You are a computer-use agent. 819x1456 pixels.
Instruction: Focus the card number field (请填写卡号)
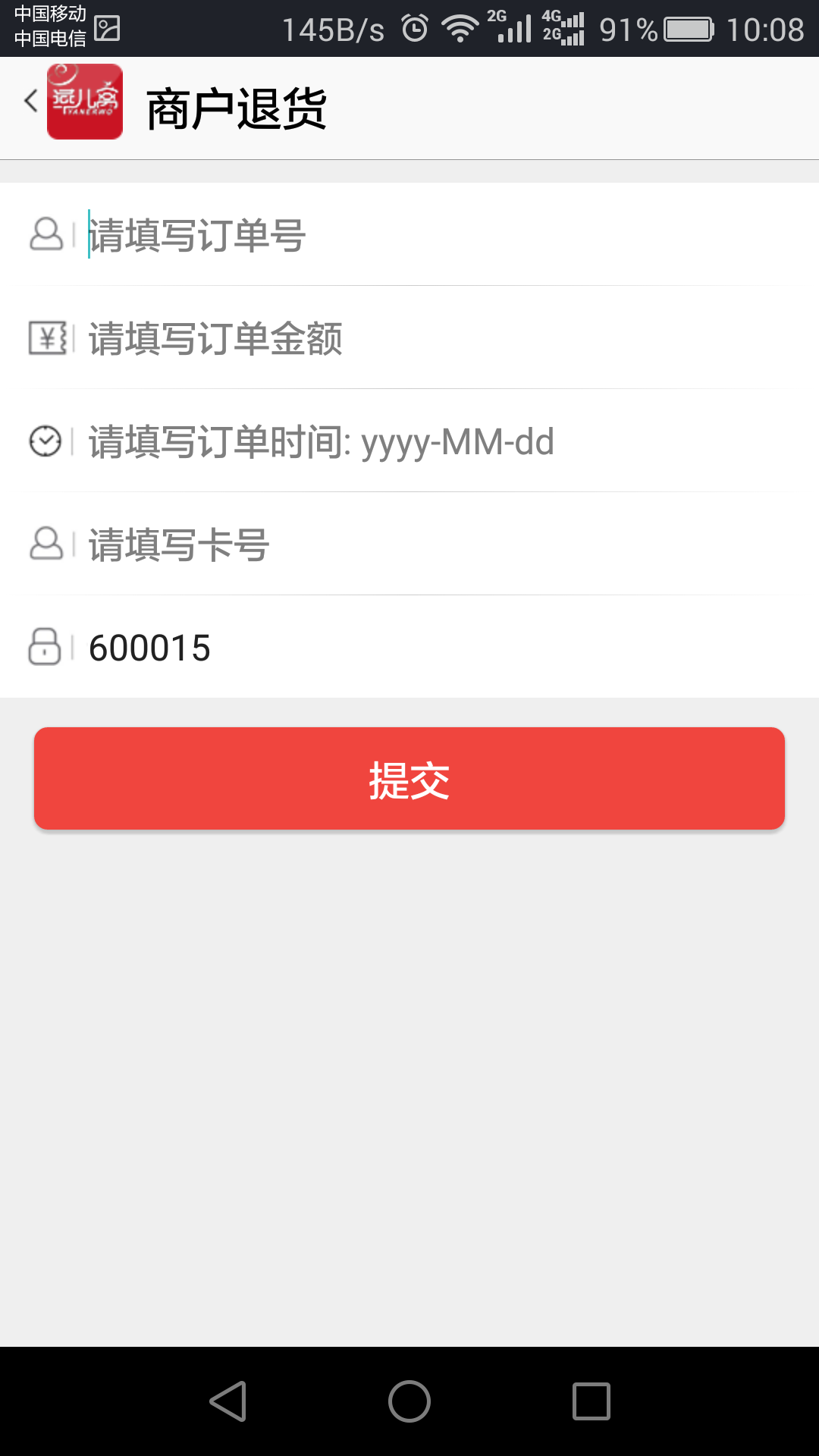pos(440,544)
